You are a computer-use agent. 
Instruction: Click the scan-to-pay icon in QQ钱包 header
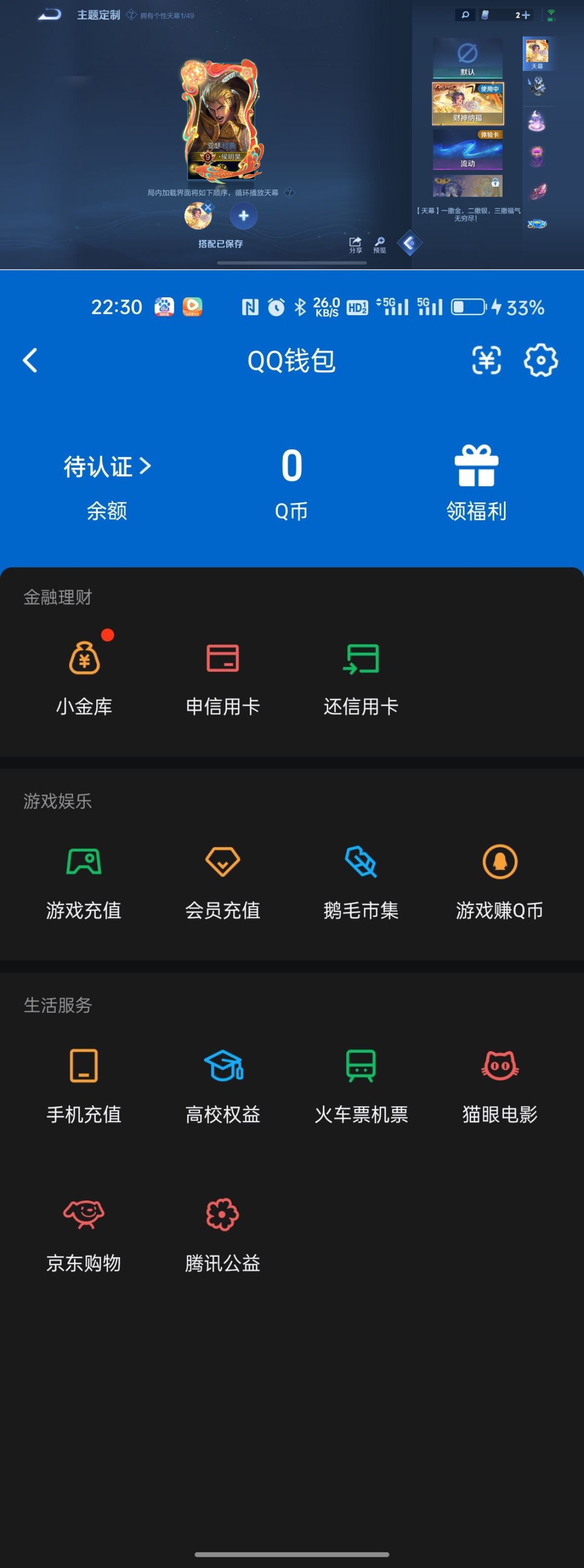click(485, 360)
